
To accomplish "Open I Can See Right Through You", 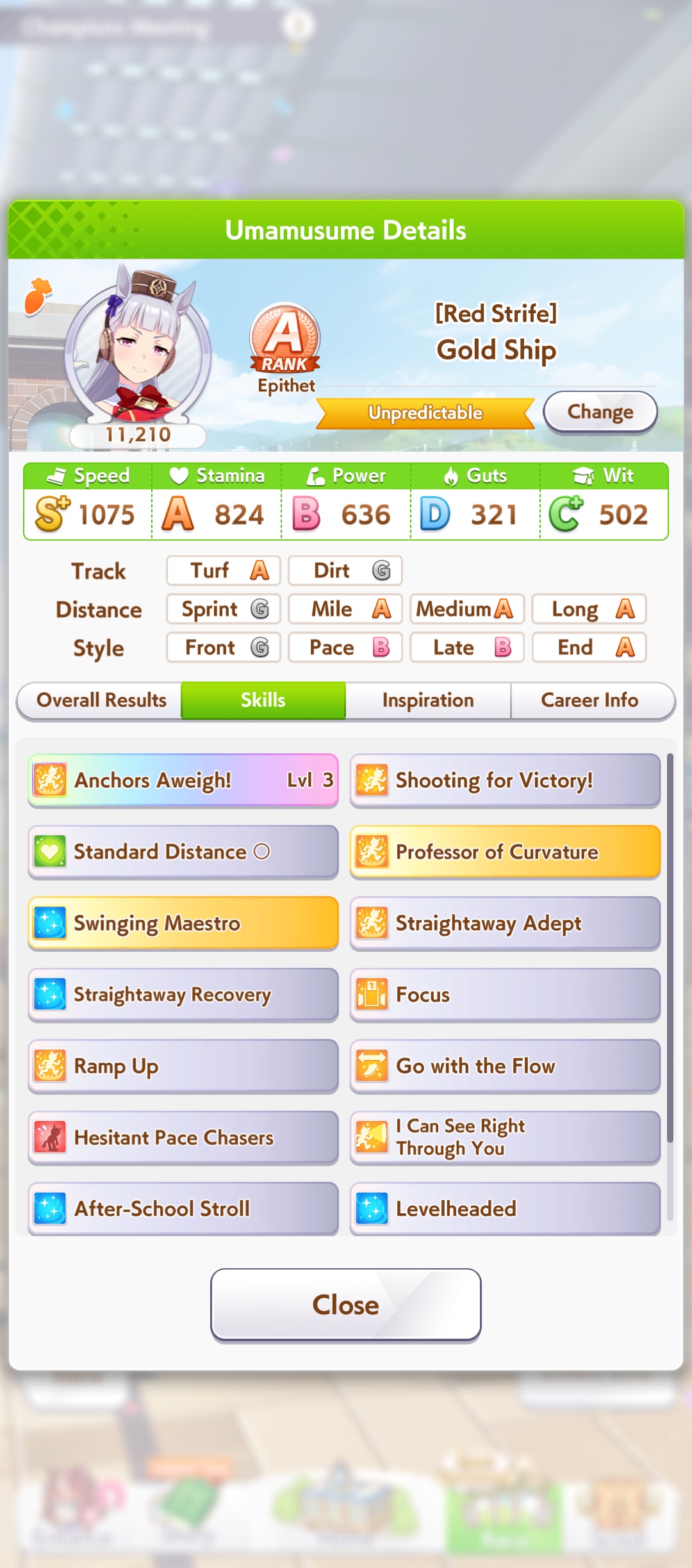I will (x=505, y=1137).
